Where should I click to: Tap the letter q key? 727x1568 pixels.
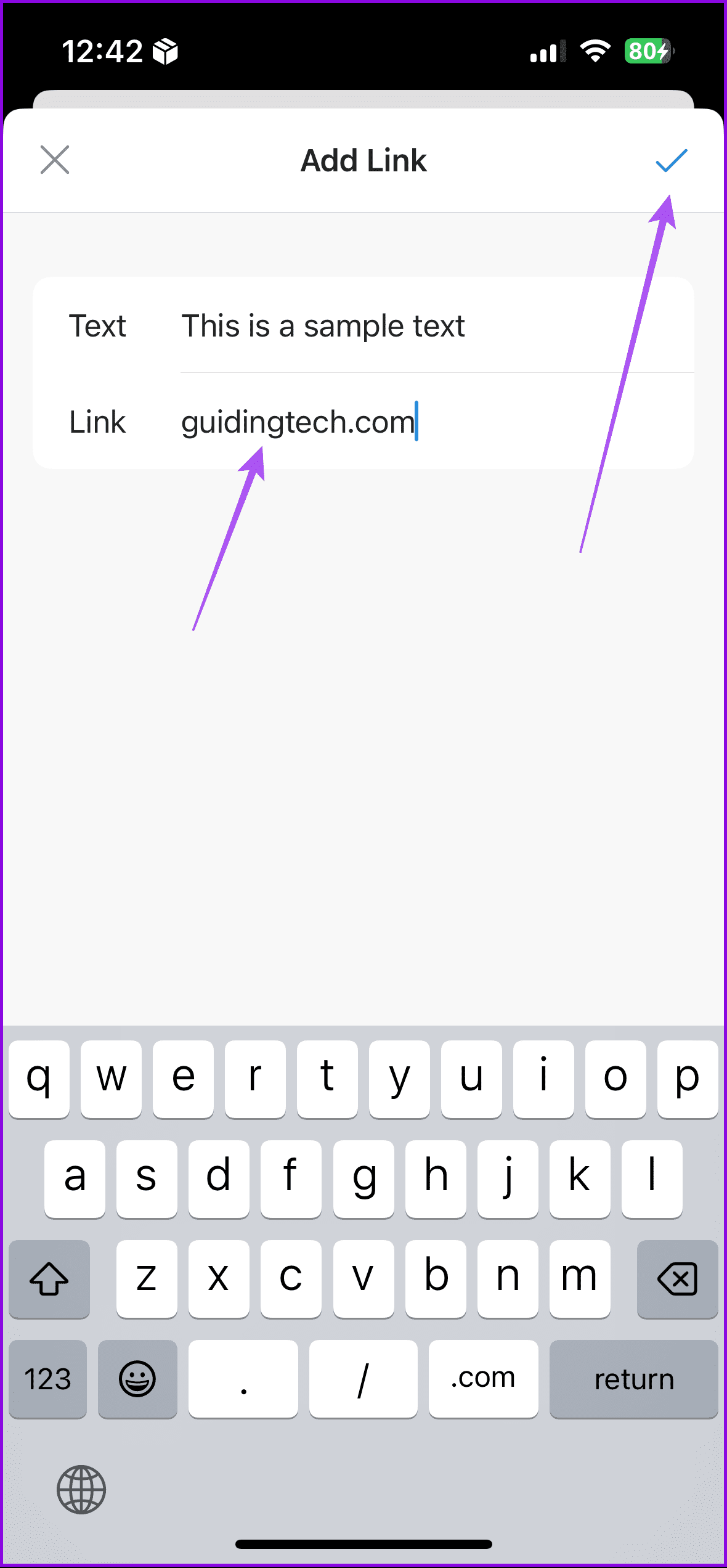pyautogui.click(x=39, y=1077)
